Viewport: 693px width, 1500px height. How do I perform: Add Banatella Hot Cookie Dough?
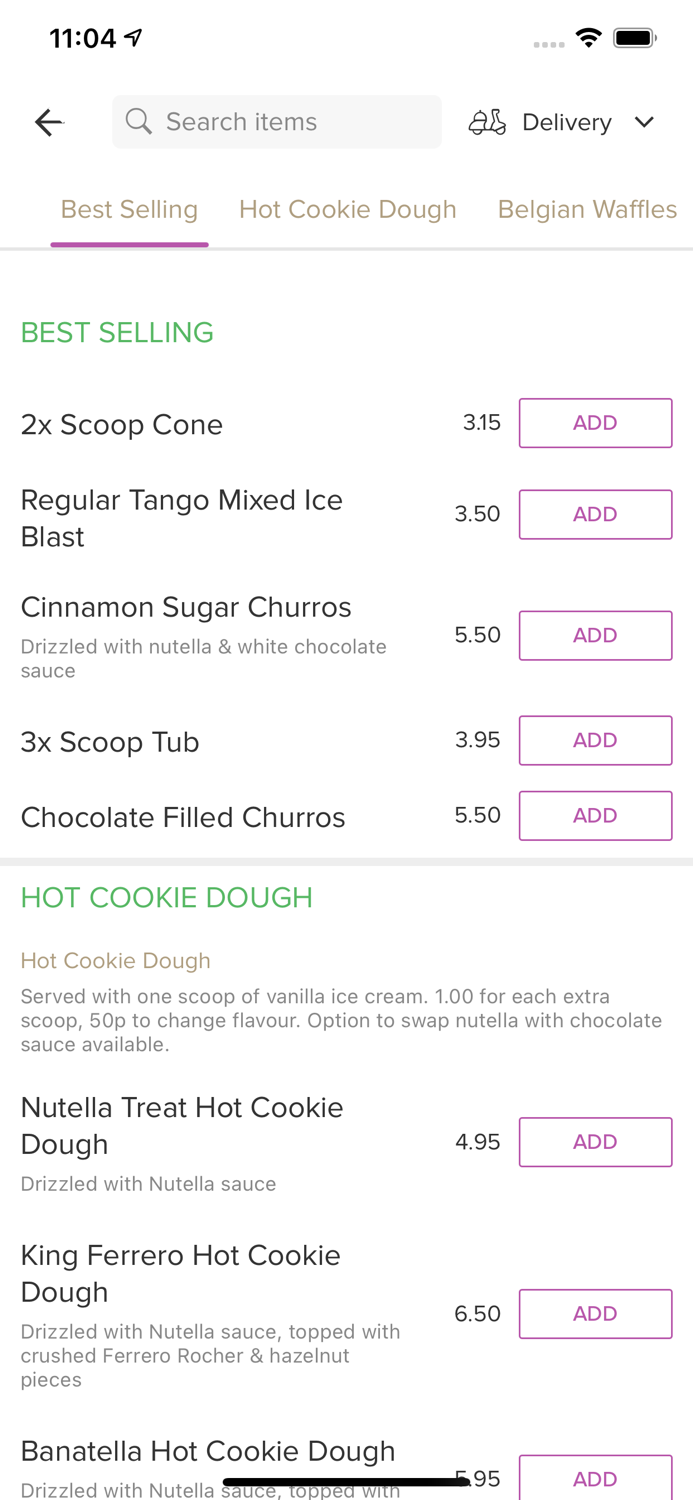(595, 1477)
